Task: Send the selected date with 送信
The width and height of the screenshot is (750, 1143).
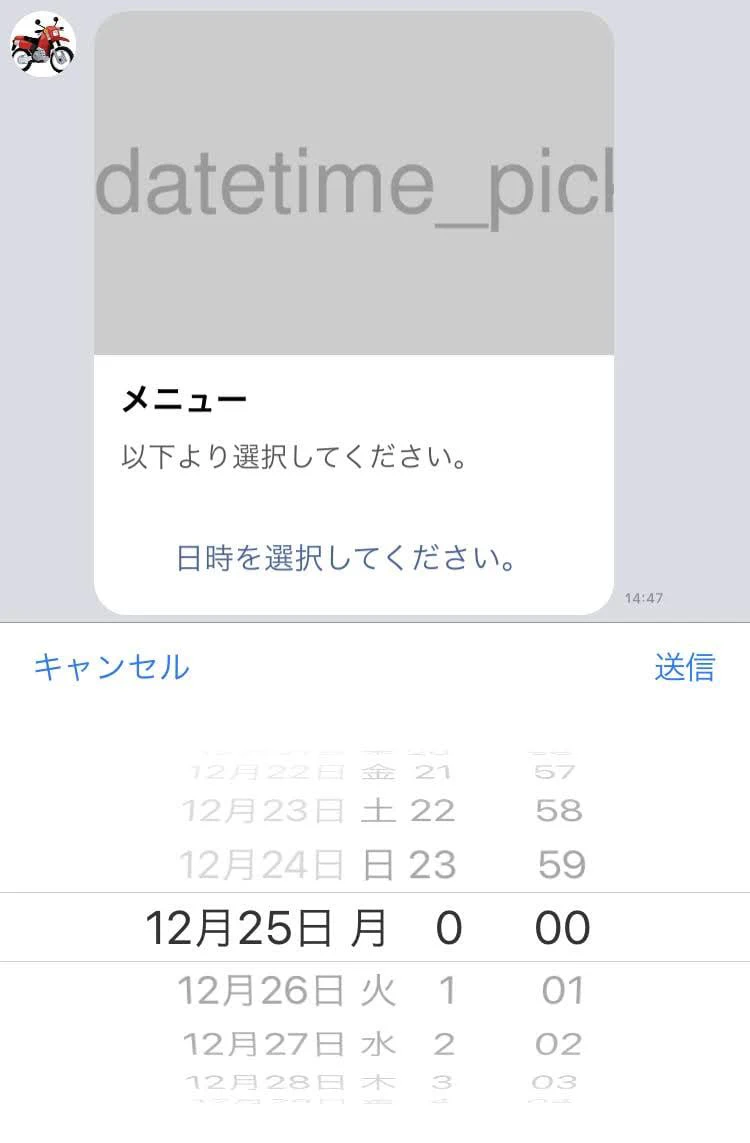Action: (685, 667)
